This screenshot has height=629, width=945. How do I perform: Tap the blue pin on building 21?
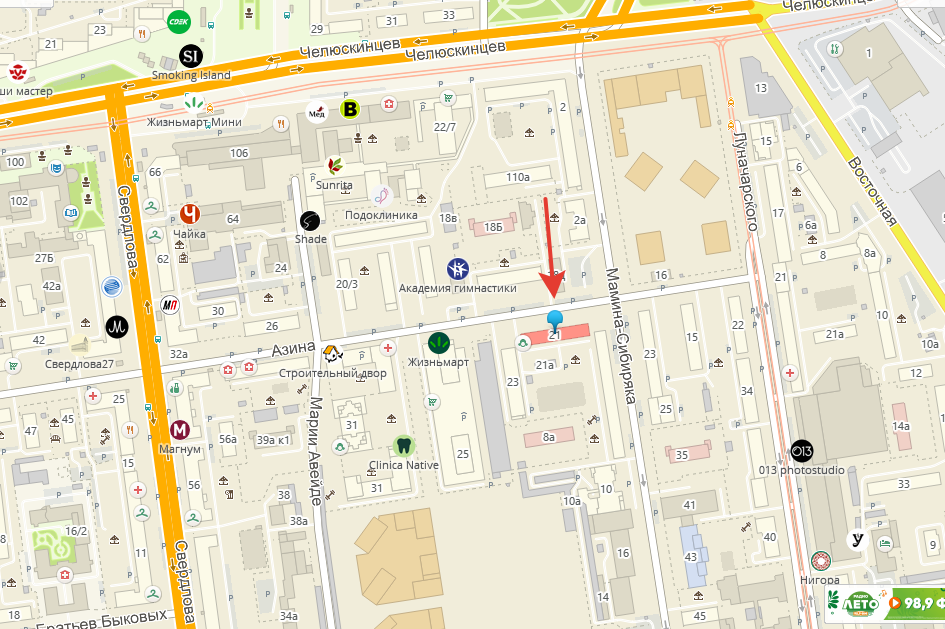(556, 320)
